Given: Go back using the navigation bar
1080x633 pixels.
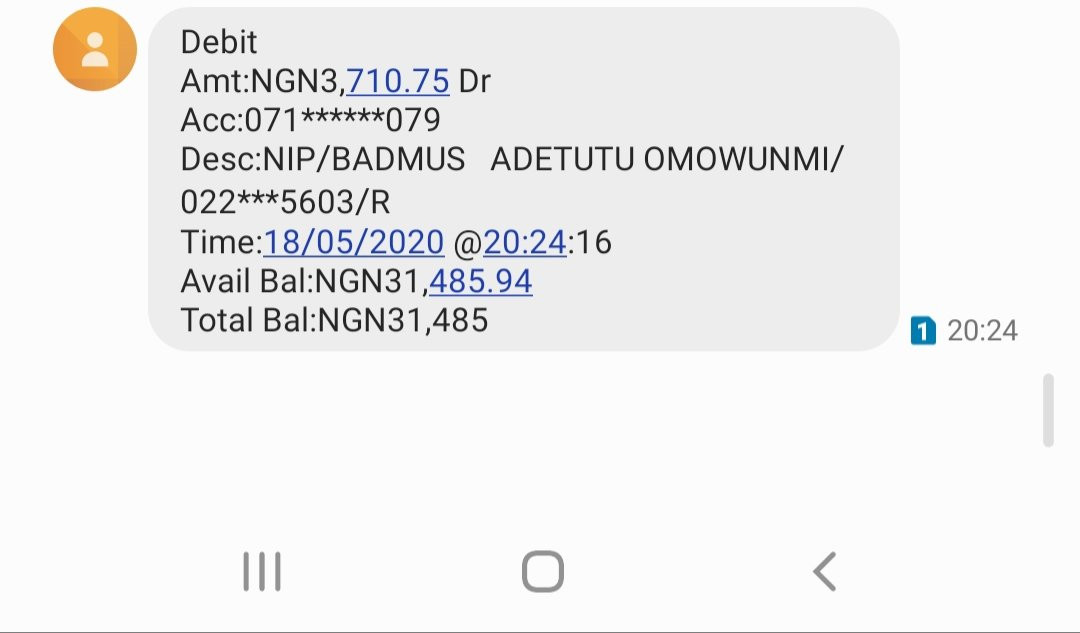Looking at the screenshot, I should point(824,572).
